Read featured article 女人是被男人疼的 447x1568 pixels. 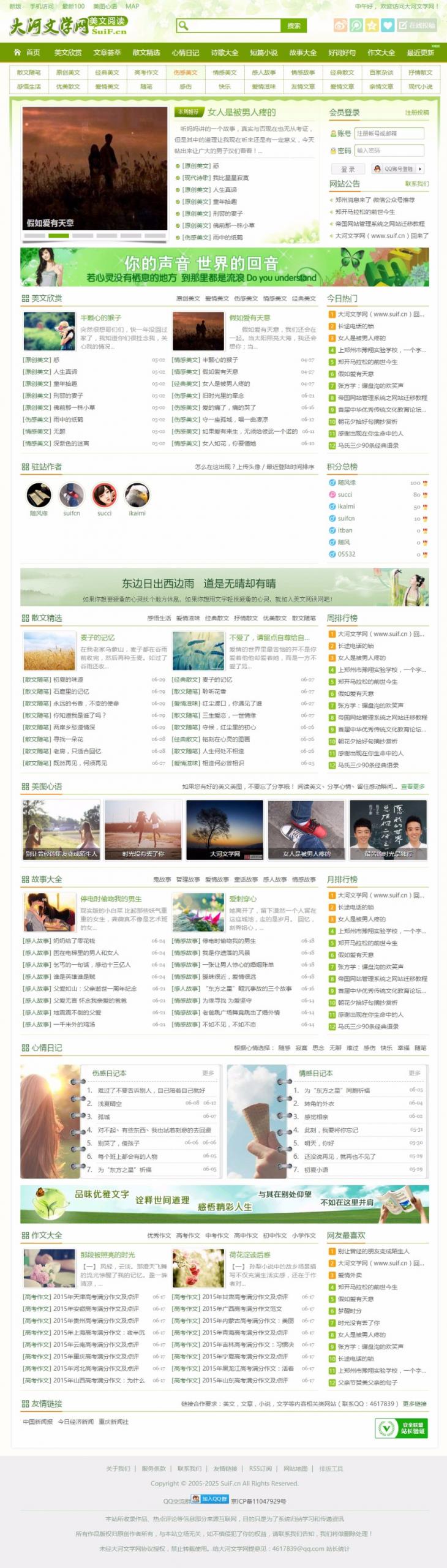pyautogui.click(x=241, y=112)
